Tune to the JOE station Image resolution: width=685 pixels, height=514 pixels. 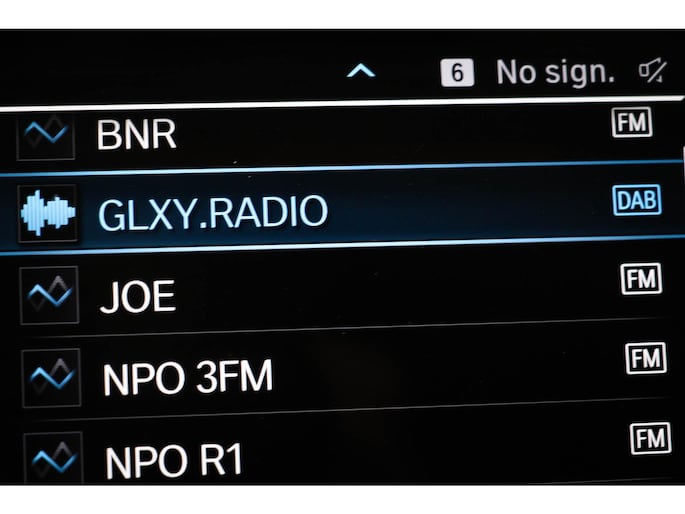point(138,295)
